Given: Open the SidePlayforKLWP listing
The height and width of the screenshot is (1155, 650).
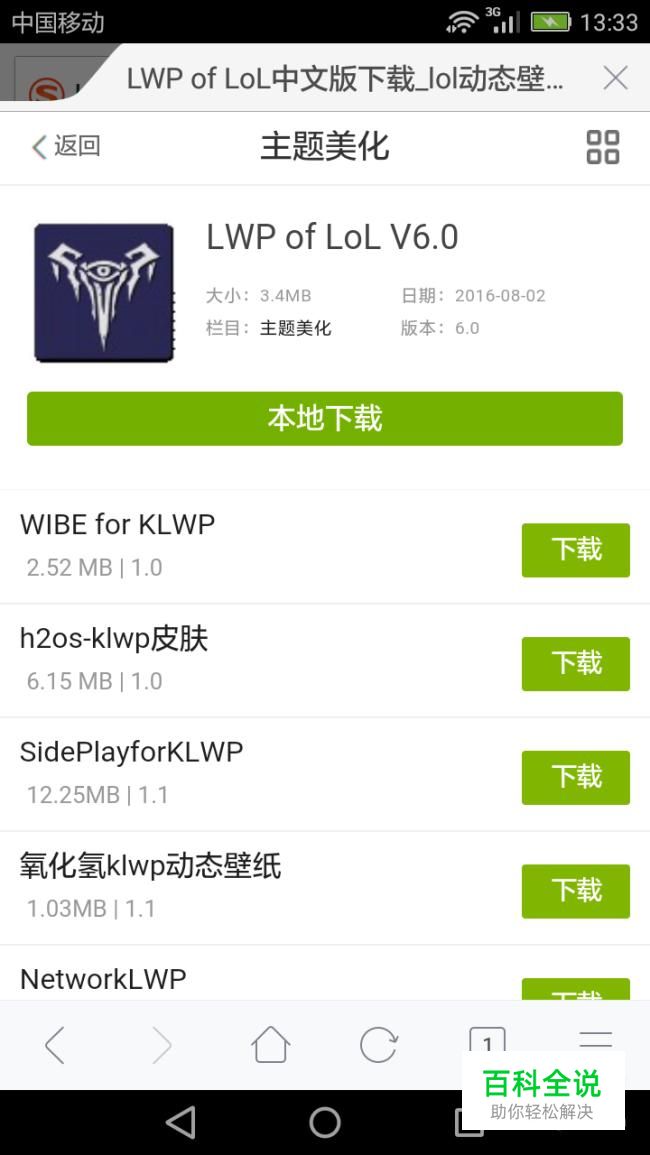Looking at the screenshot, I should click(132, 752).
